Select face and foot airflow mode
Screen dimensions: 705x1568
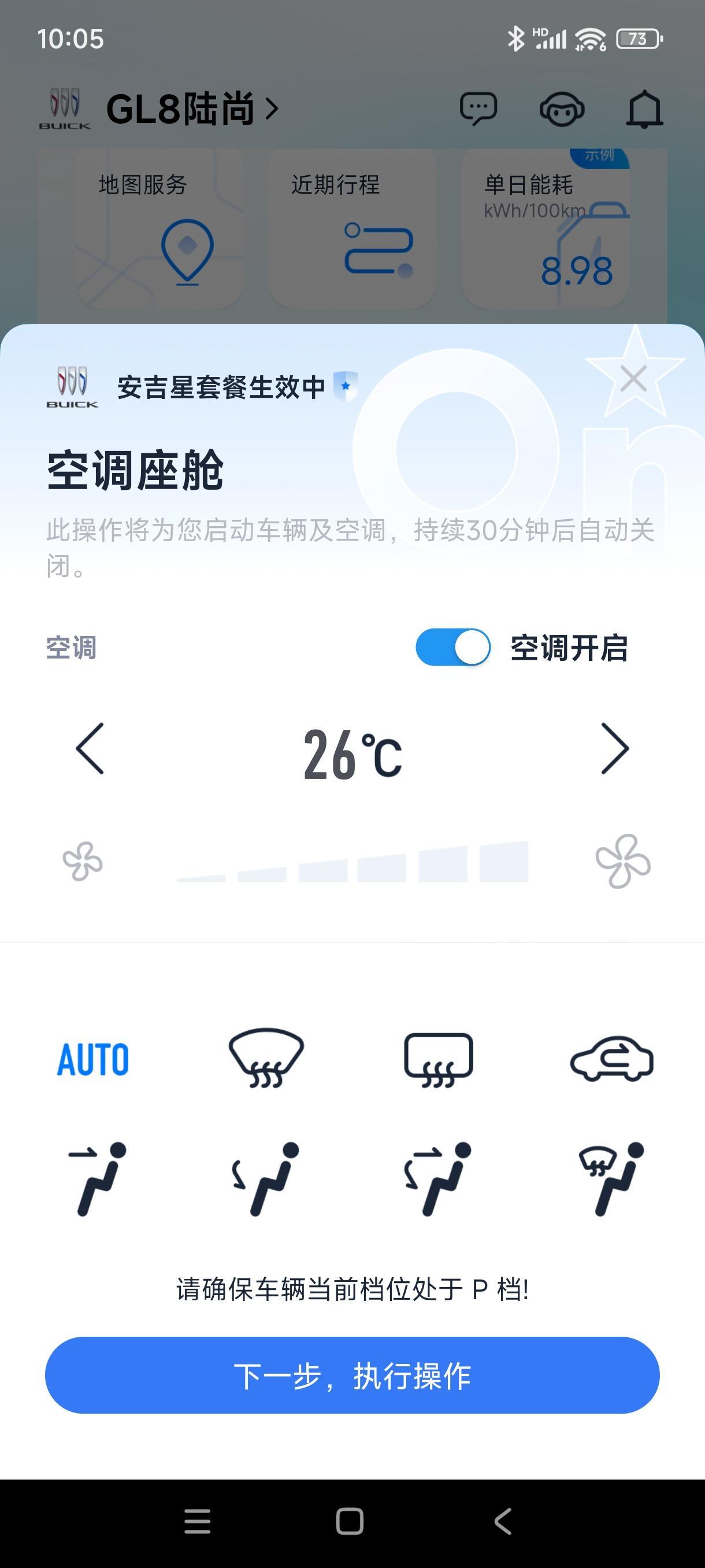coord(438,1179)
